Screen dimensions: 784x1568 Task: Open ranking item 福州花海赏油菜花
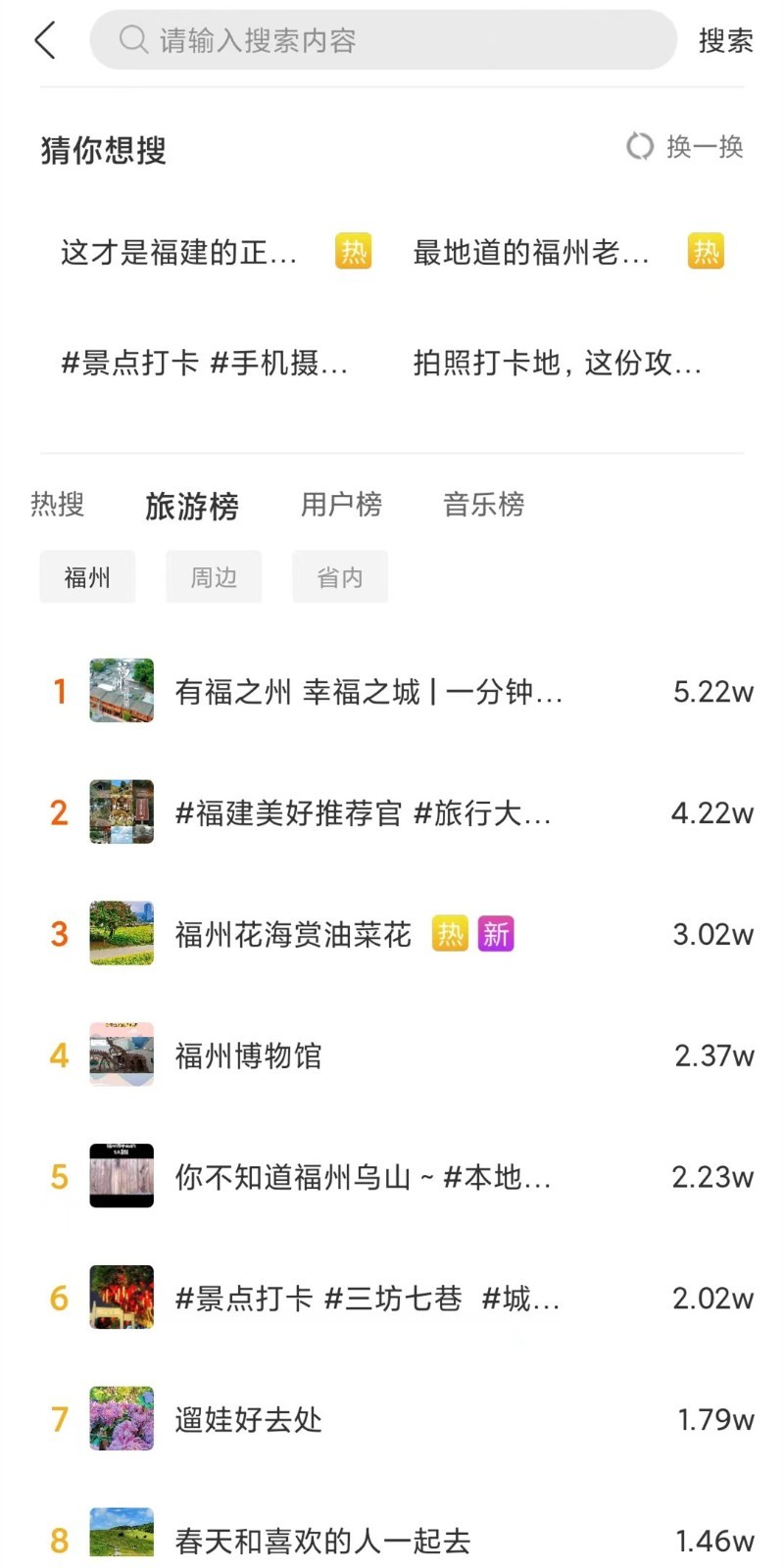tap(293, 935)
